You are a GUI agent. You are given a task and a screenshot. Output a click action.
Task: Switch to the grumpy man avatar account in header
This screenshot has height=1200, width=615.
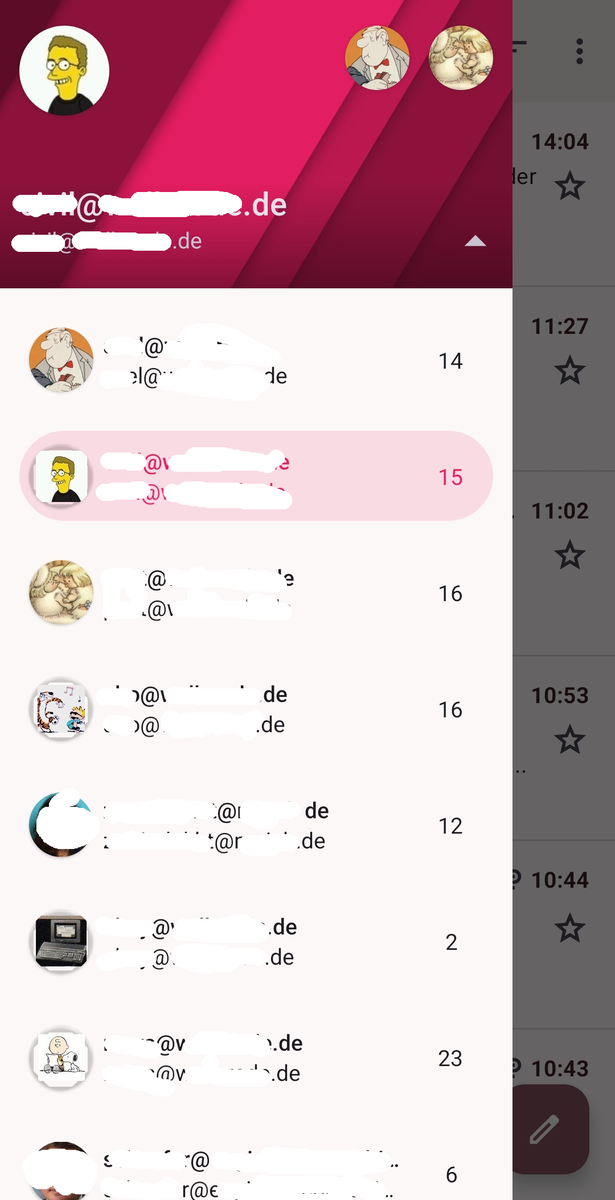[377, 57]
